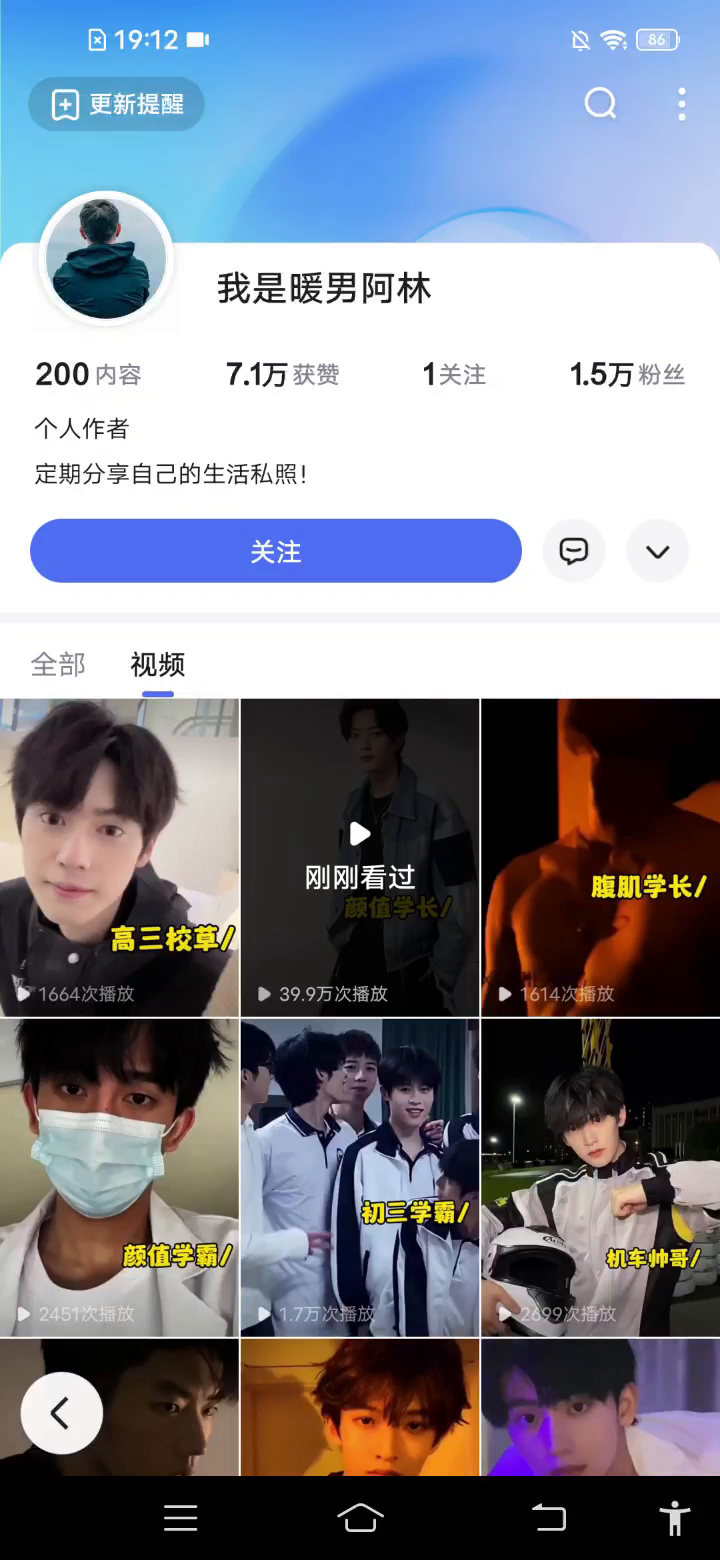Open the 机车帅哥 video
Screen dimensions: 720x1560
click(x=600, y=1177)
